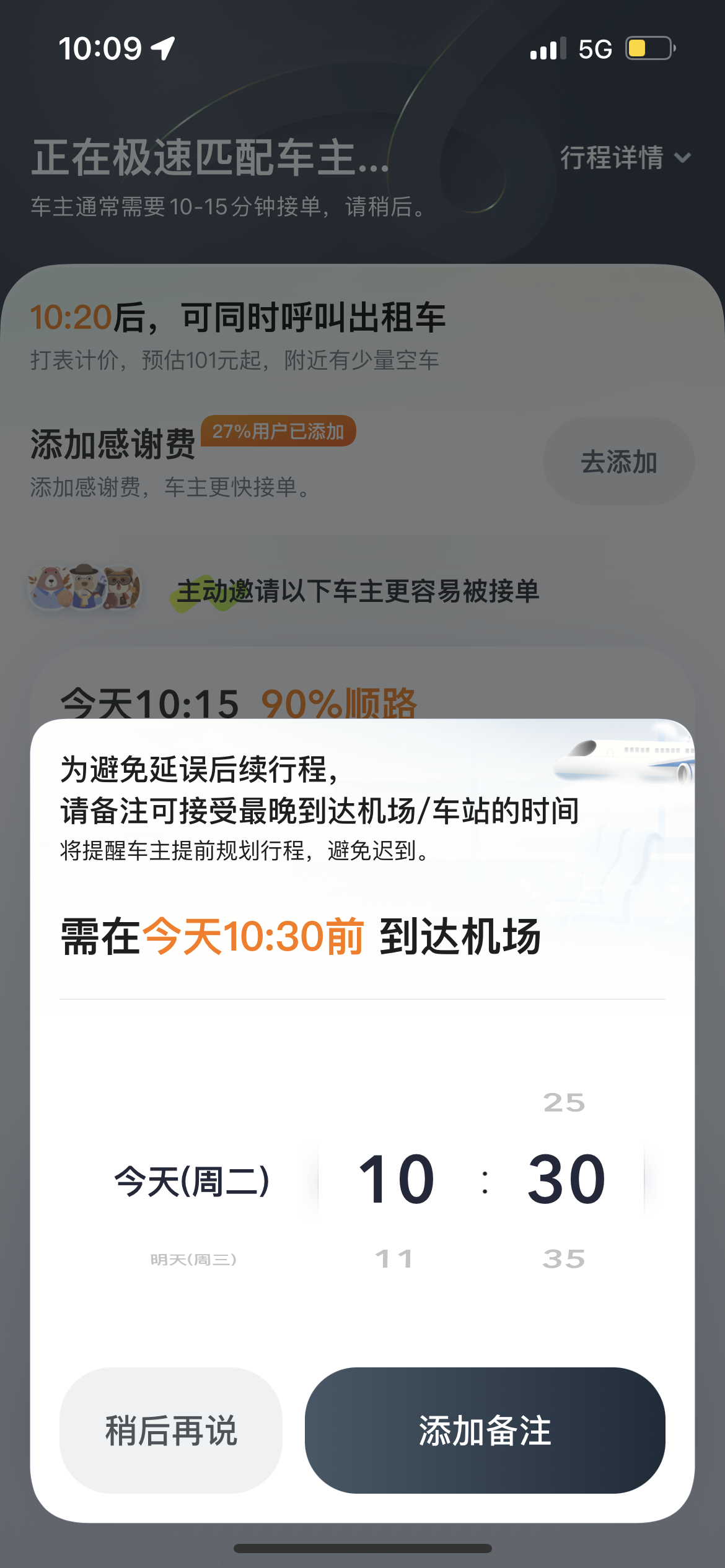The height and width of the screenshot is (1568, 725).
Task: Dismiss the dialog with 稍后再说
Action: pyautogui.click(x=171, y=1430)
